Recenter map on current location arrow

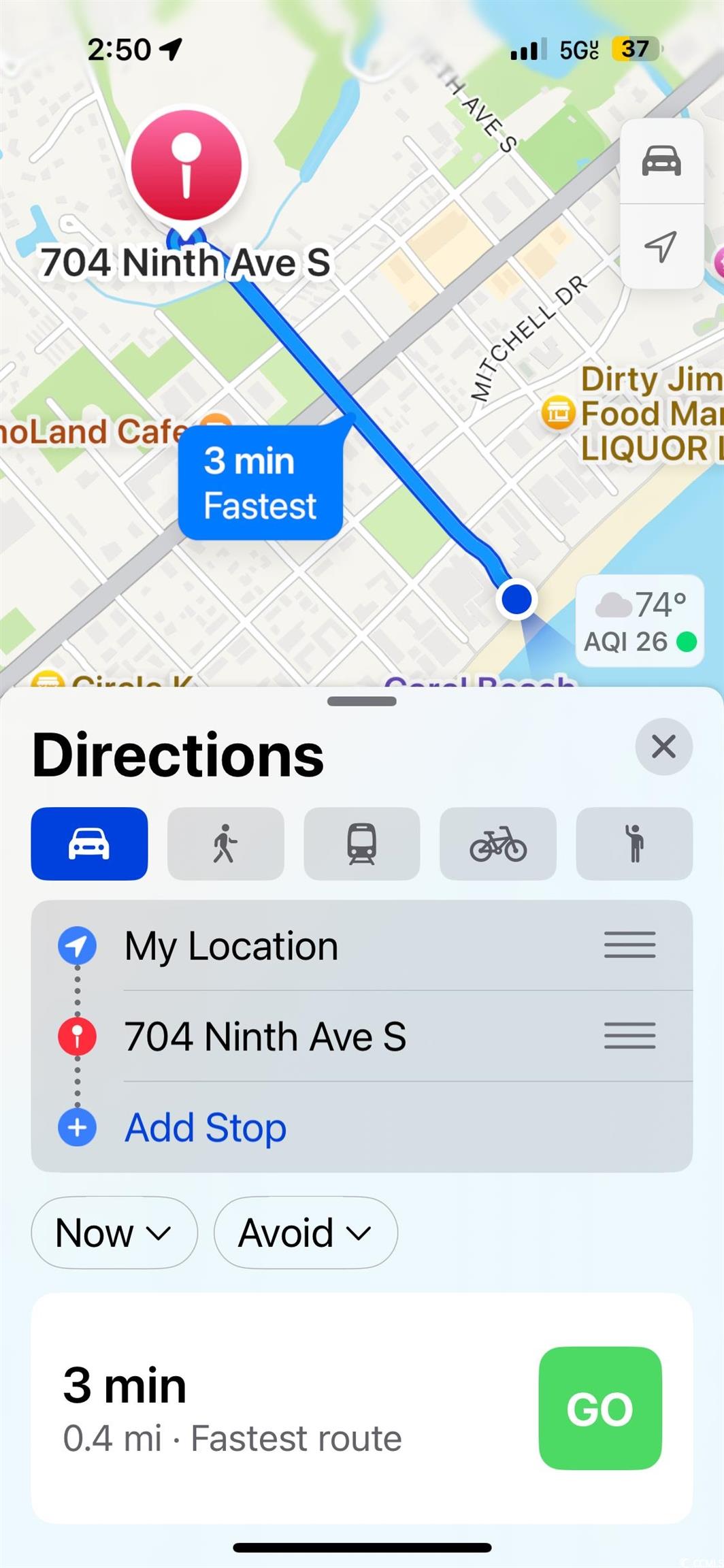(661, 246)
